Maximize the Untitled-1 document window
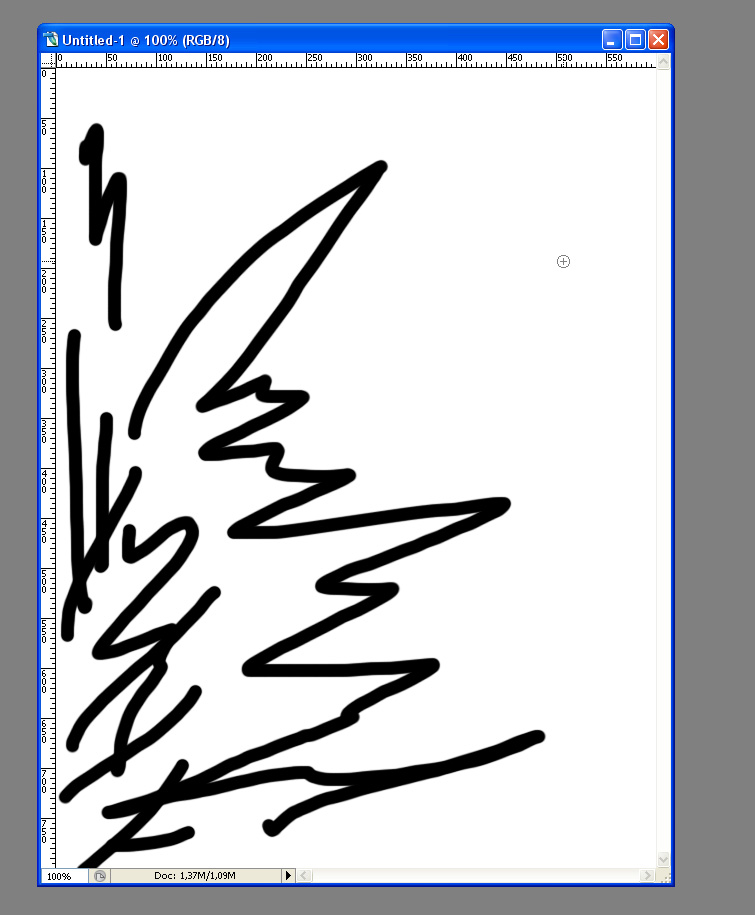 635,40
